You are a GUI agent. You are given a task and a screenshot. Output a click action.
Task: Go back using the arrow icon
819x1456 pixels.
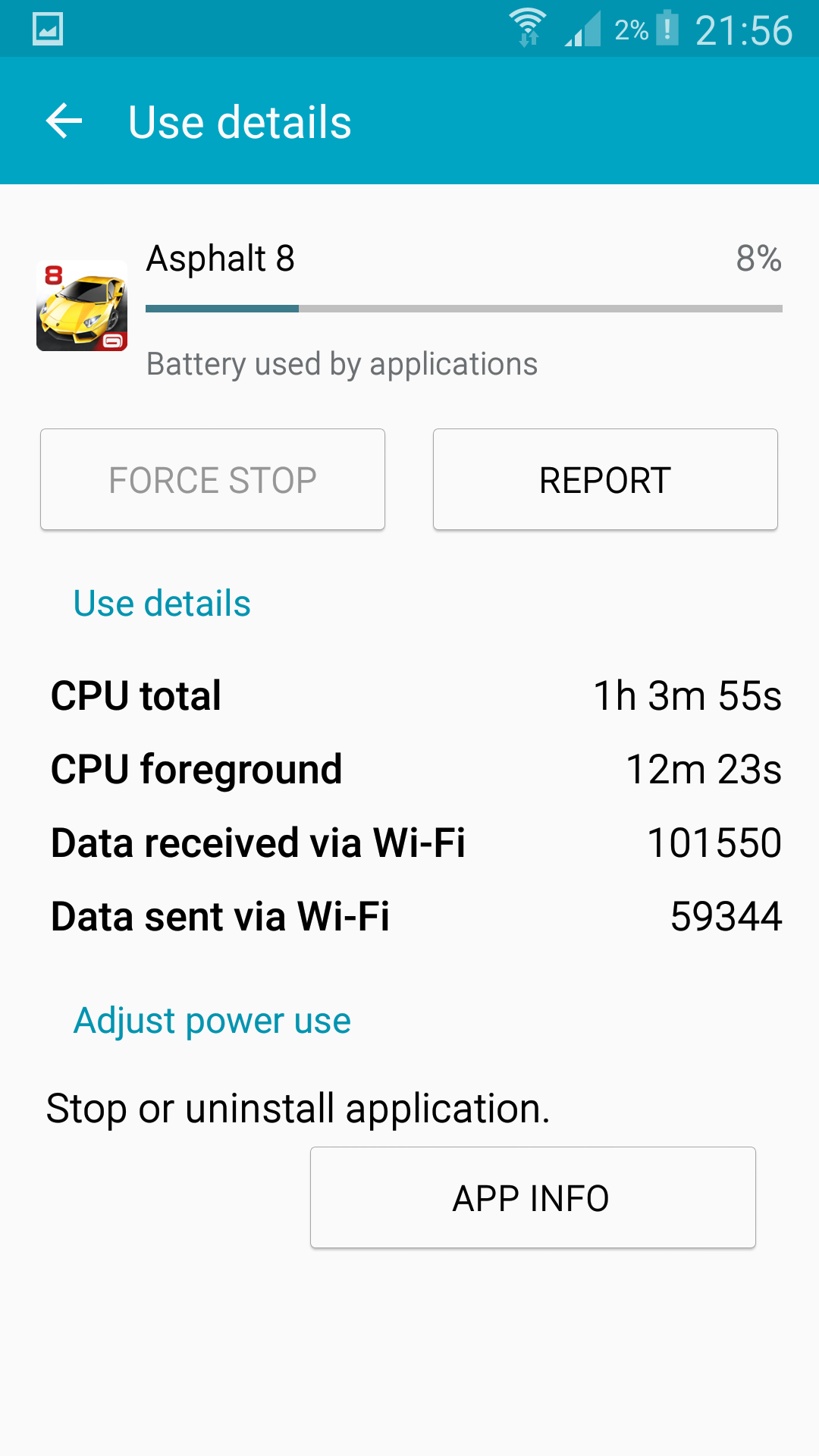[x=64, y=121]
